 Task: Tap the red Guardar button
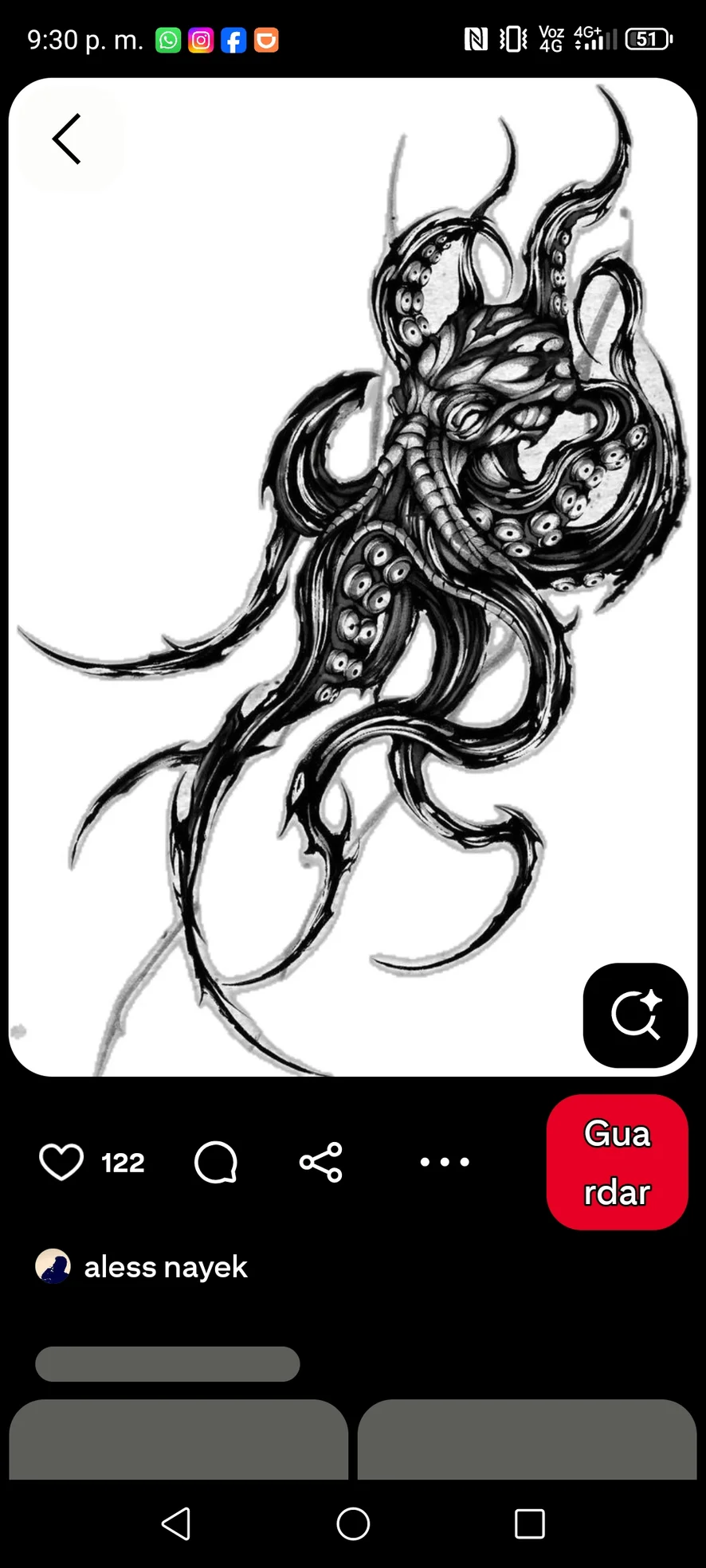(x=617, y=1162)
